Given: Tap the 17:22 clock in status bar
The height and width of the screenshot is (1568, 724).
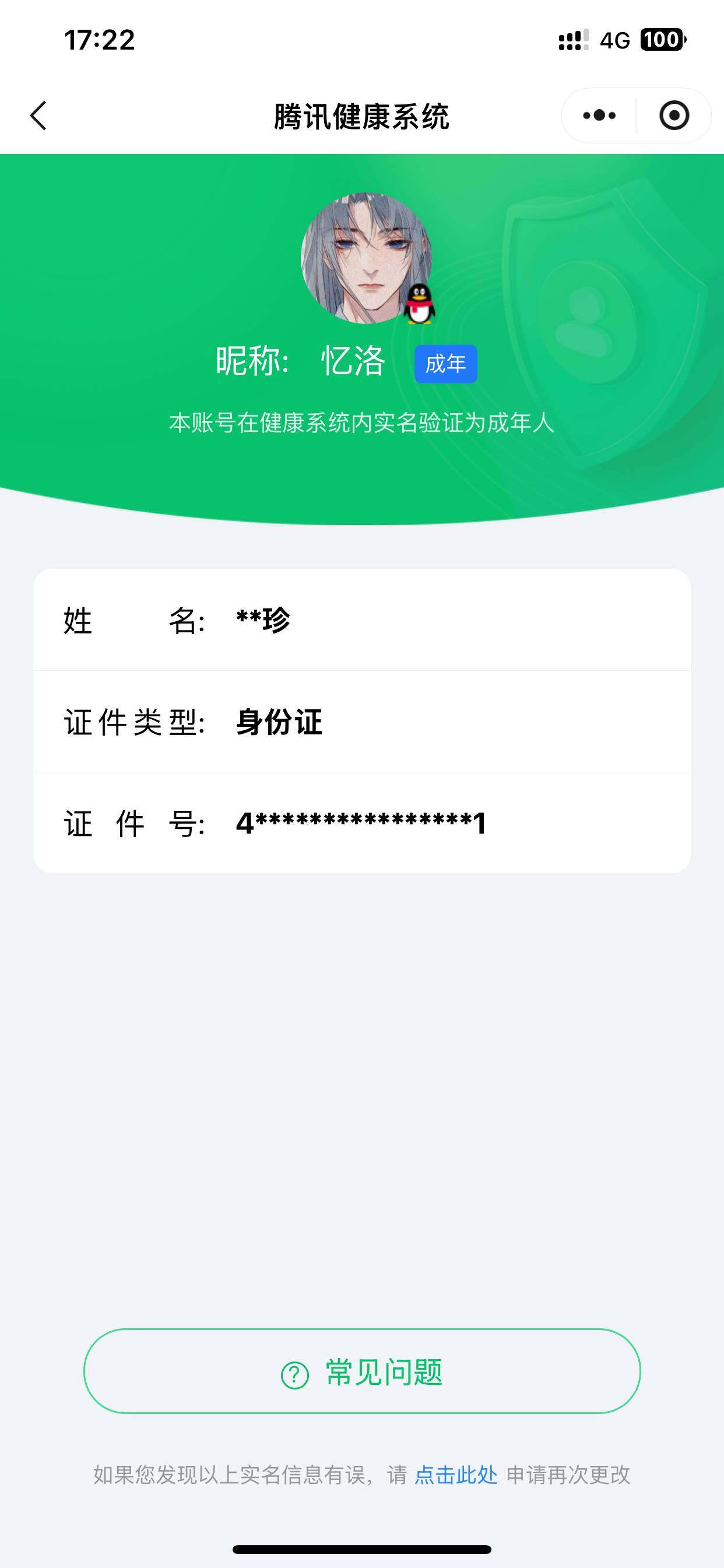Looking at the screenshot, I should coord(99,40).
